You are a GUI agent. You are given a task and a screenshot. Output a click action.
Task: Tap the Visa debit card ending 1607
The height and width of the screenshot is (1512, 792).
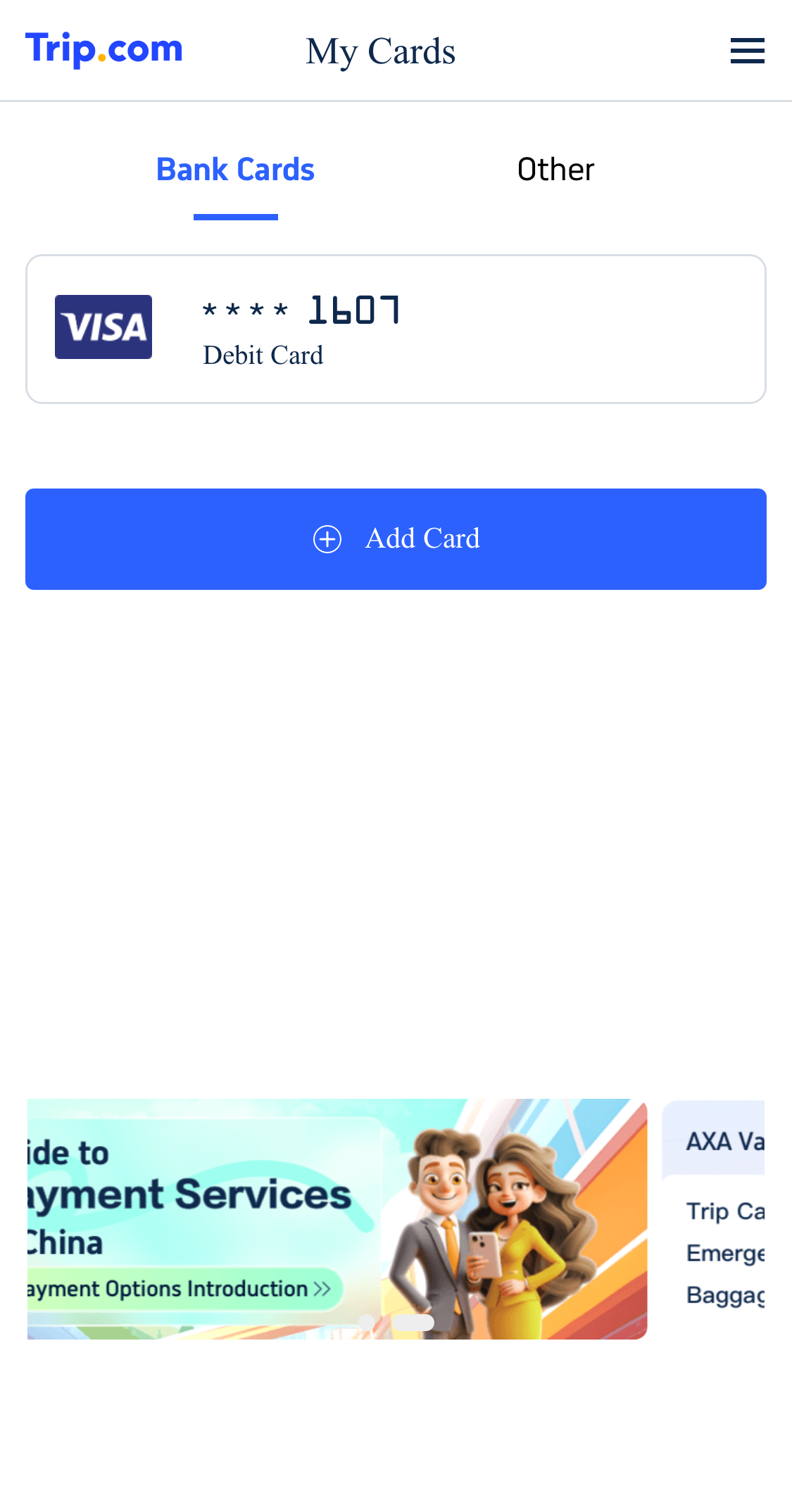click(396, 328)
